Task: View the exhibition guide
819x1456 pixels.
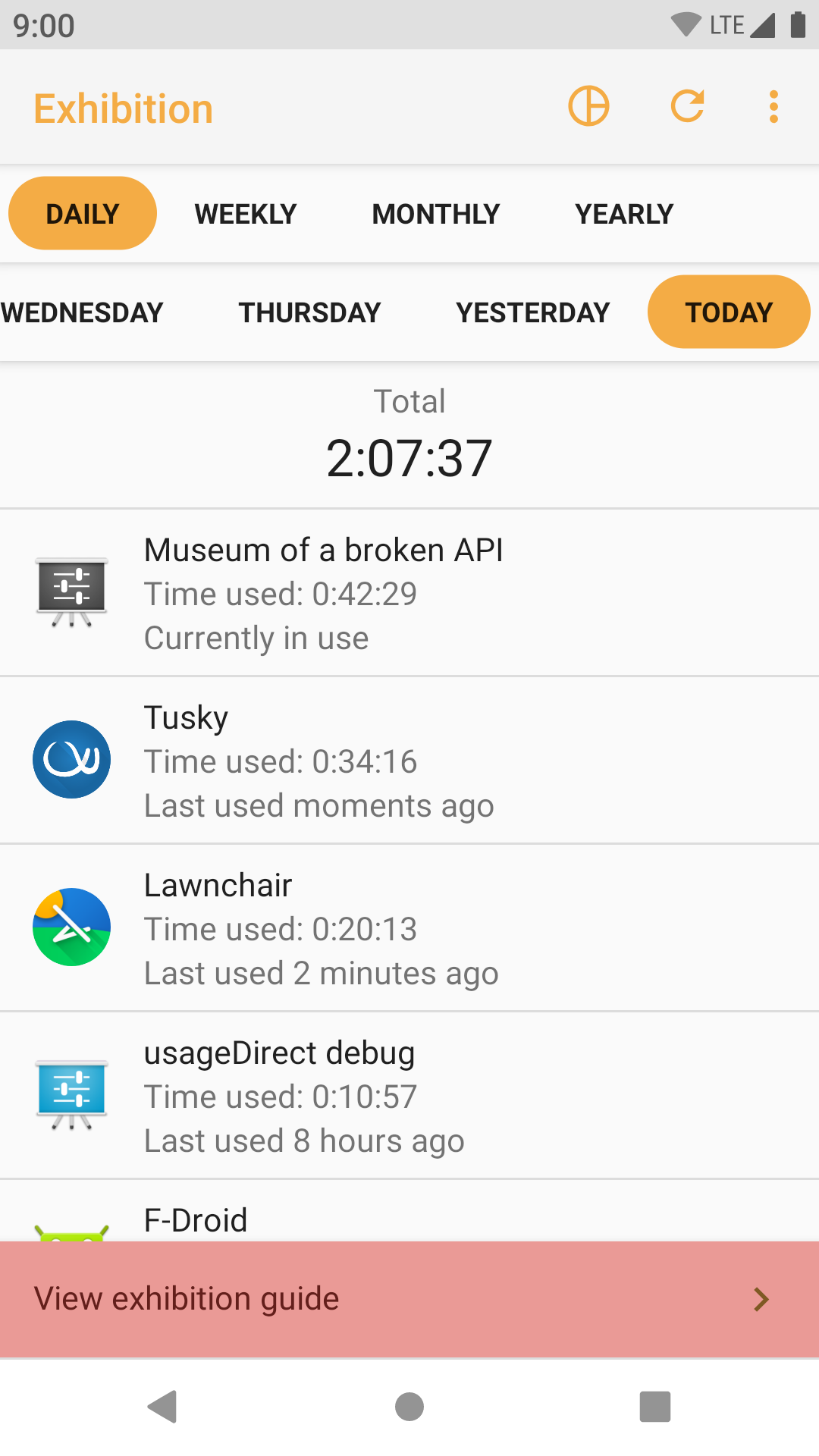Action: click(x=409, y=1299)
